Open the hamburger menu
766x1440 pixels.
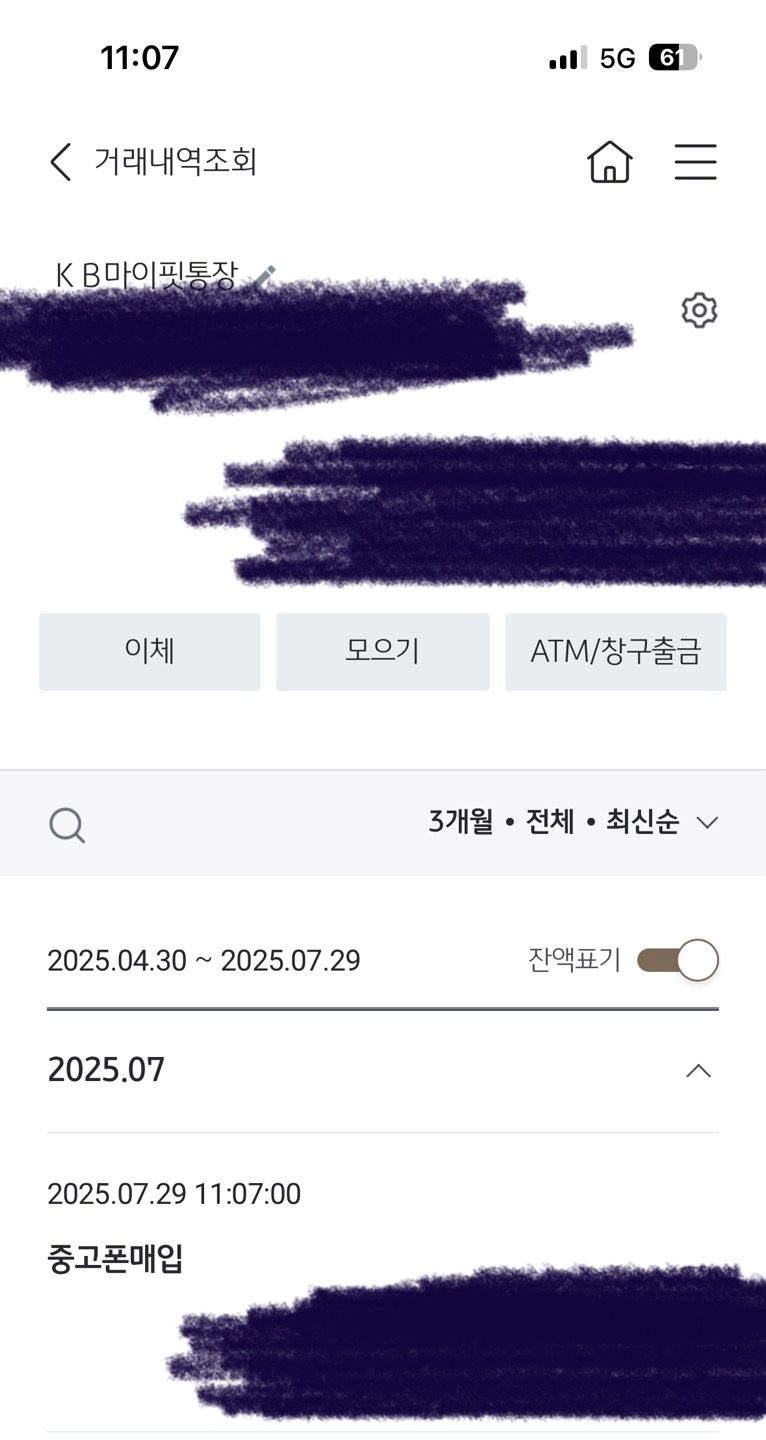(696, 162)
